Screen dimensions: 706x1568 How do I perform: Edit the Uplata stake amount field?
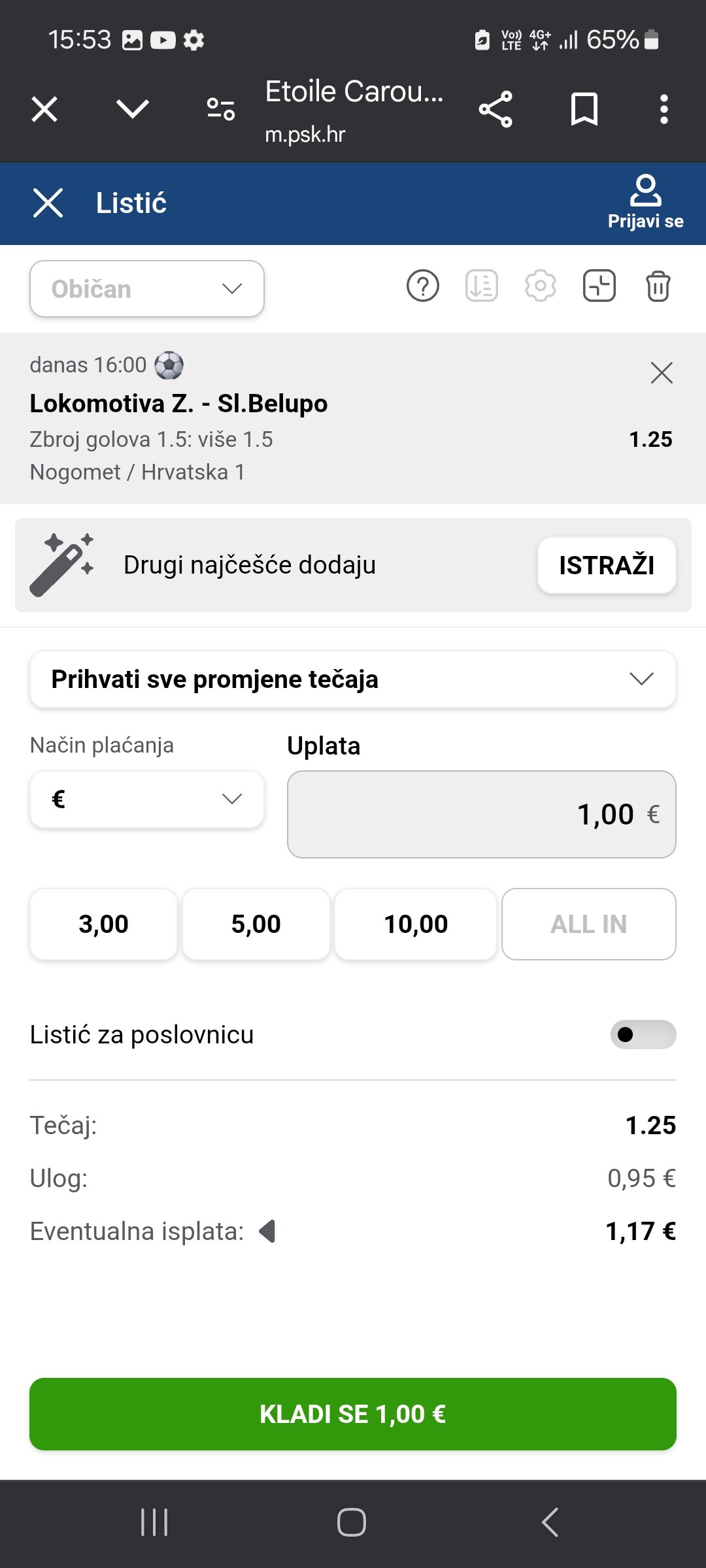[482, 814]
